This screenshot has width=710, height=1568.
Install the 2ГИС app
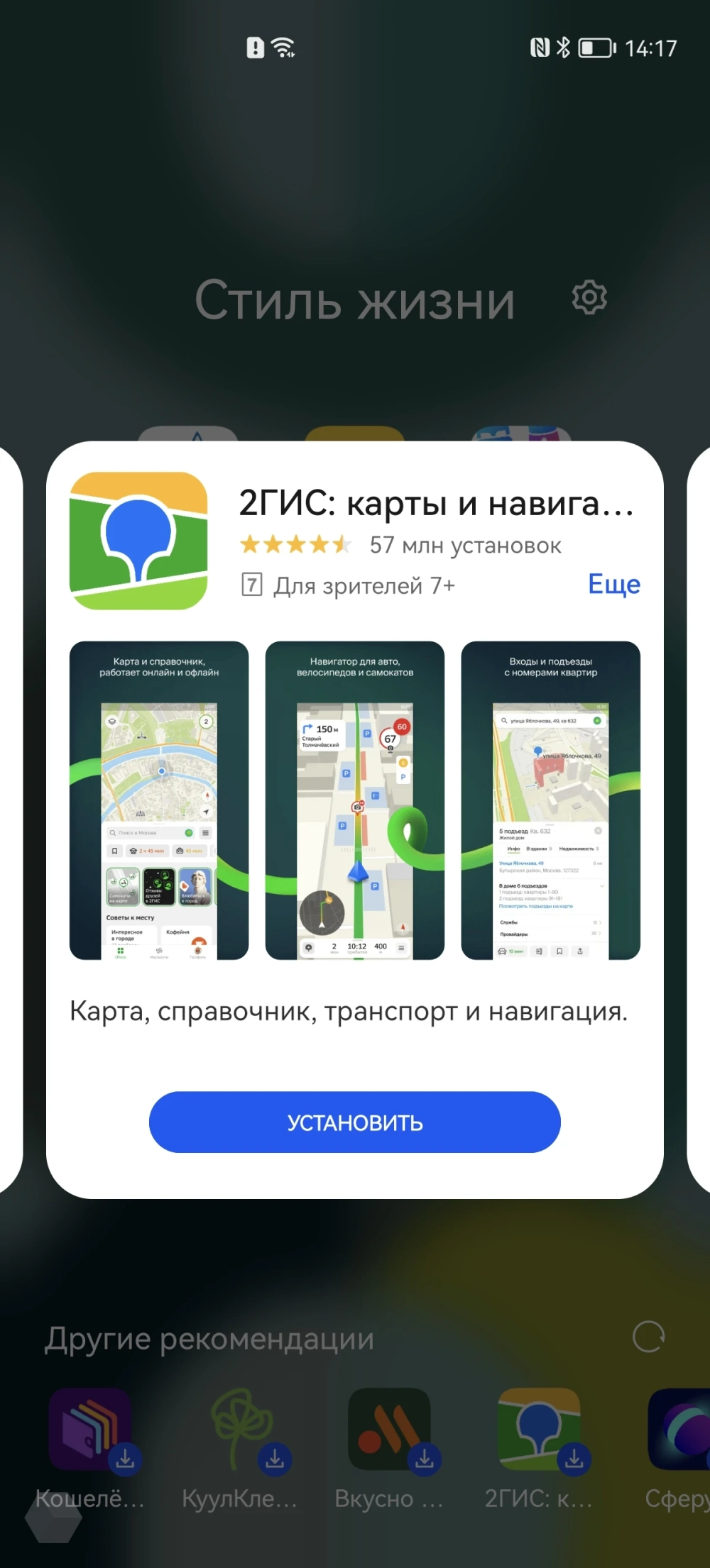(354, 1122)
